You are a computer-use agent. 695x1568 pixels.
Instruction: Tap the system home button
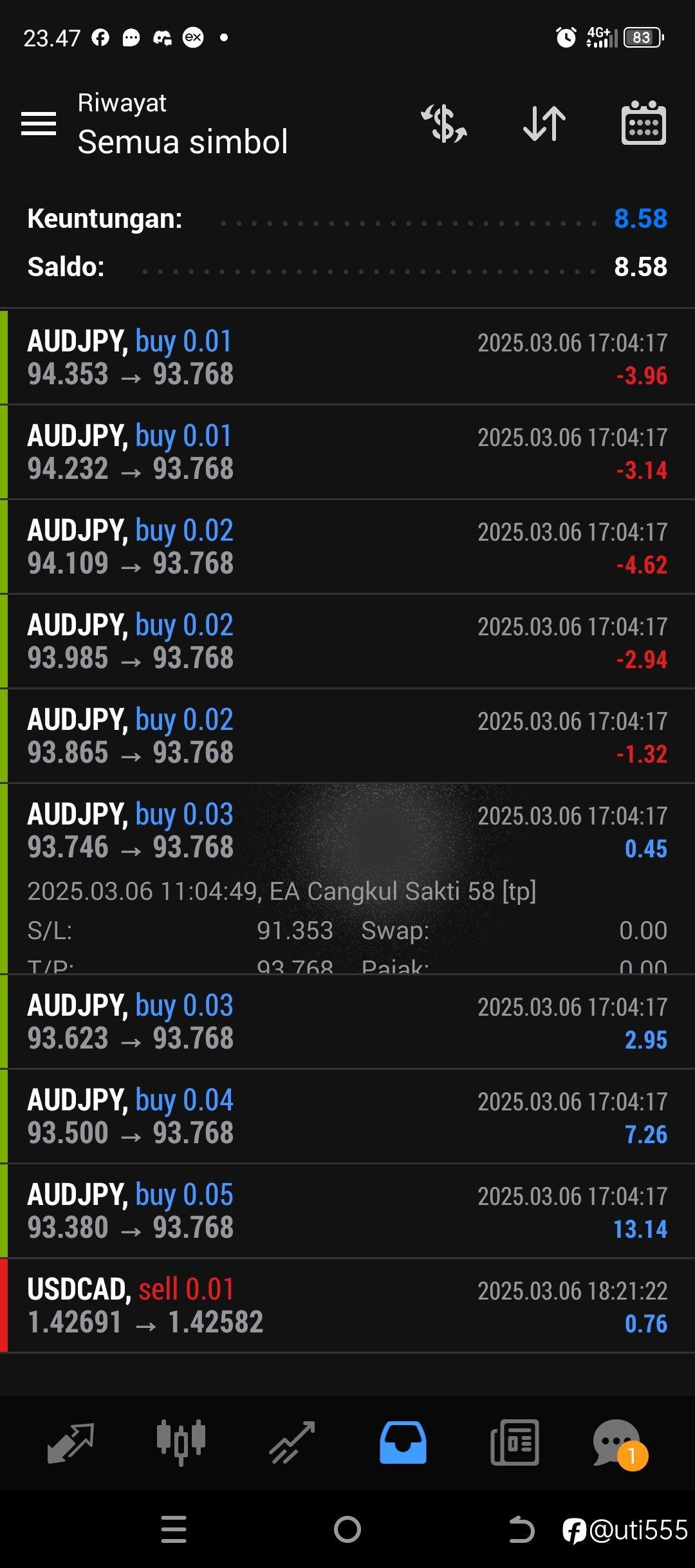[347, 1529]
